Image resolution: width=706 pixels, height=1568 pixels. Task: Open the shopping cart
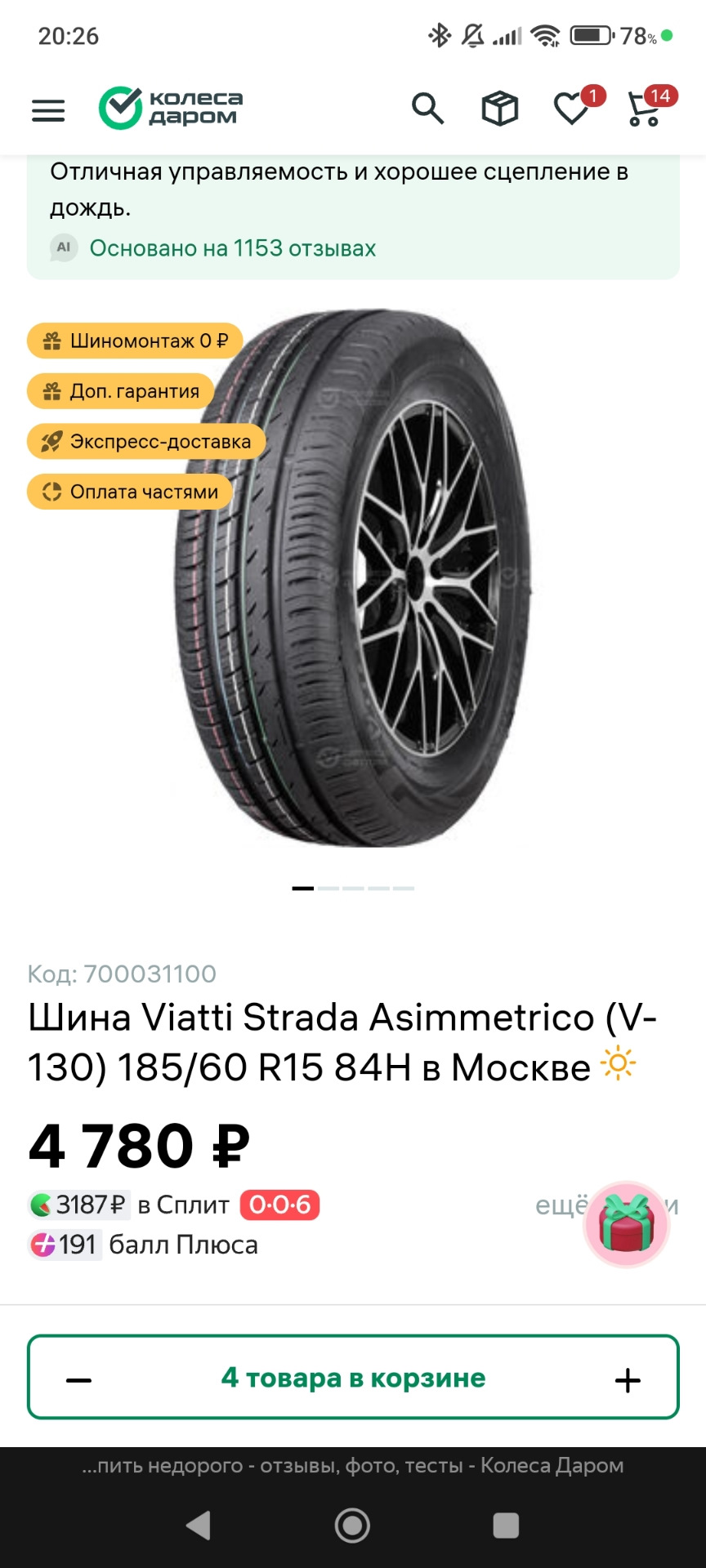point(645,109)
